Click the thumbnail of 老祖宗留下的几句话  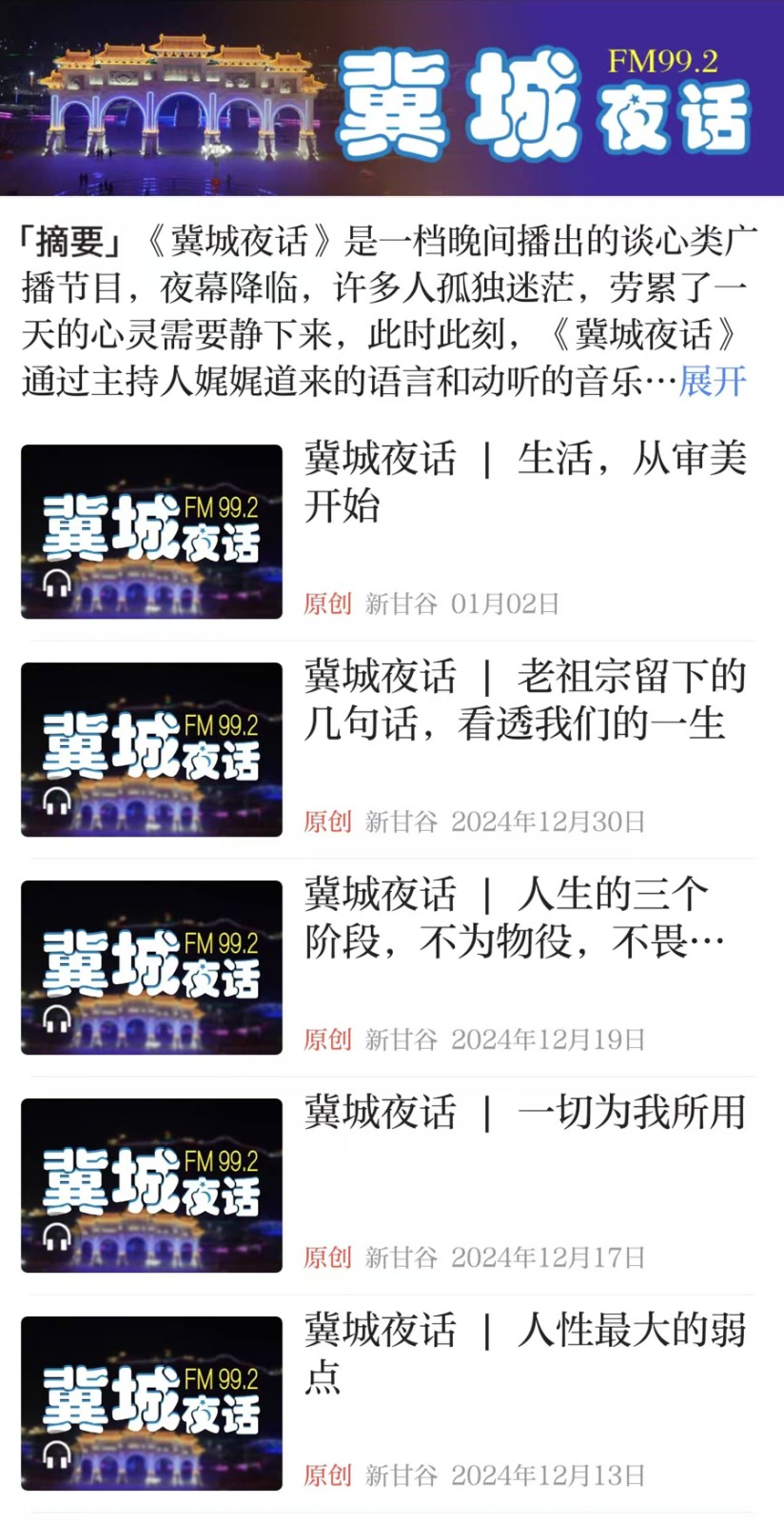(150, 749)
